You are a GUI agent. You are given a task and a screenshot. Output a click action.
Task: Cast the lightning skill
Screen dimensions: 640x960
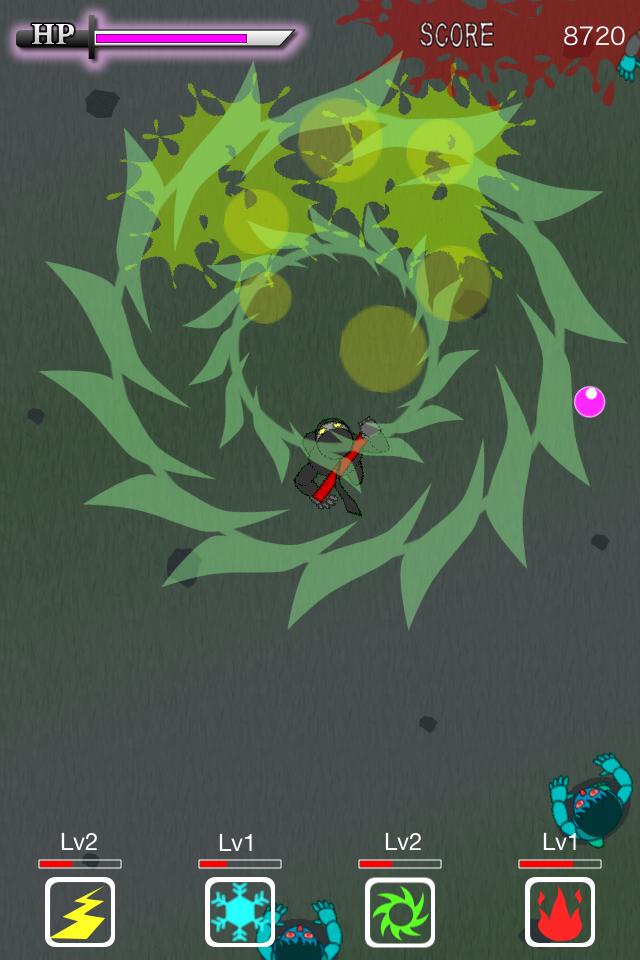[x=80, y=911]
